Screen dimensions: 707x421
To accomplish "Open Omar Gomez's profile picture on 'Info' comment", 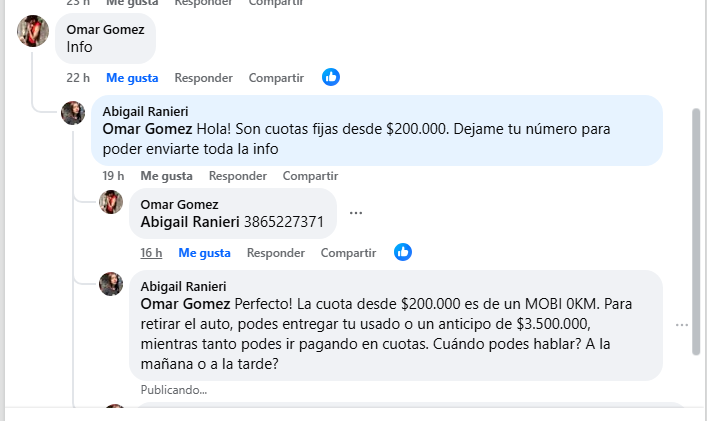I will tap(33, 33).
